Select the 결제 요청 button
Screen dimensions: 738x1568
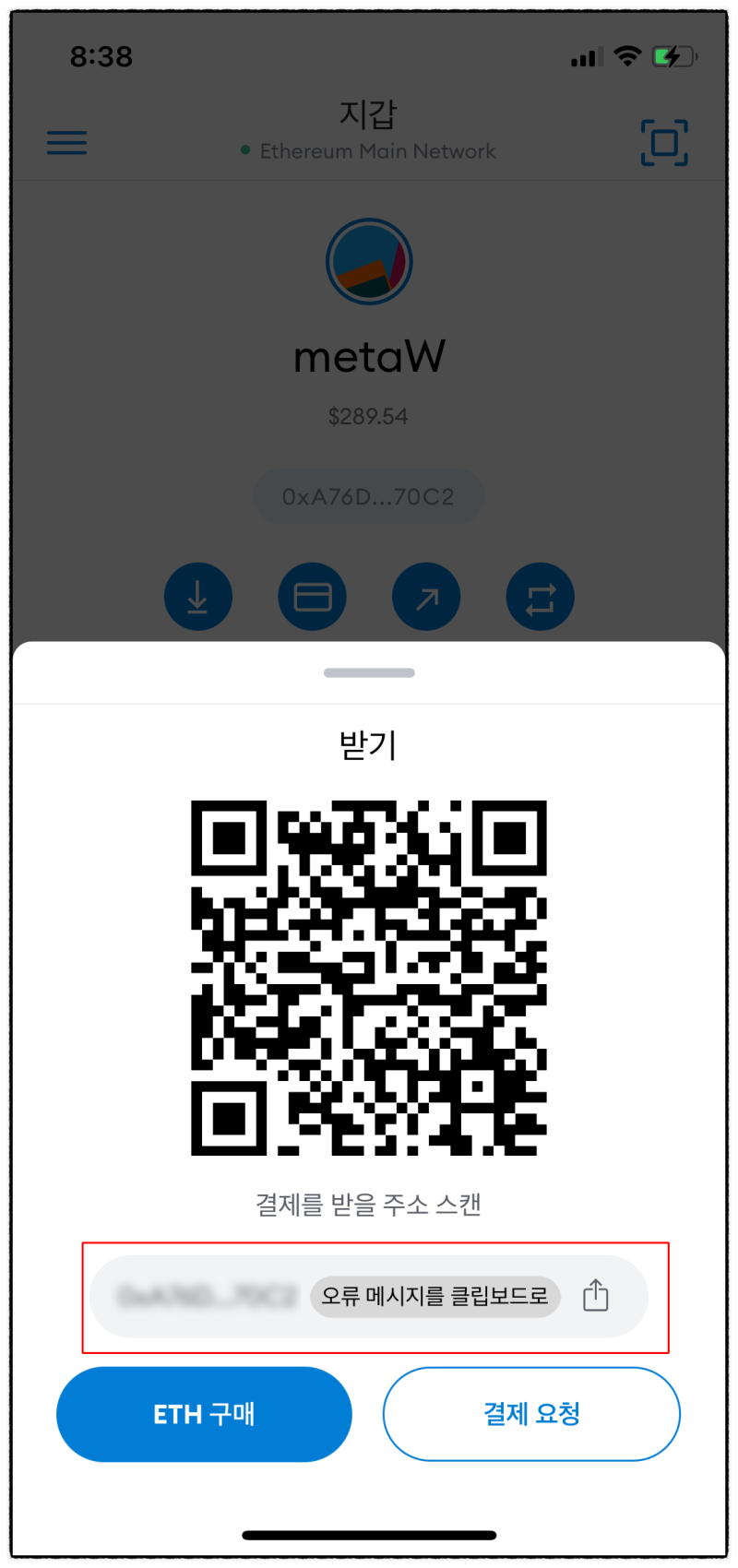click(x=531, y=1414)
